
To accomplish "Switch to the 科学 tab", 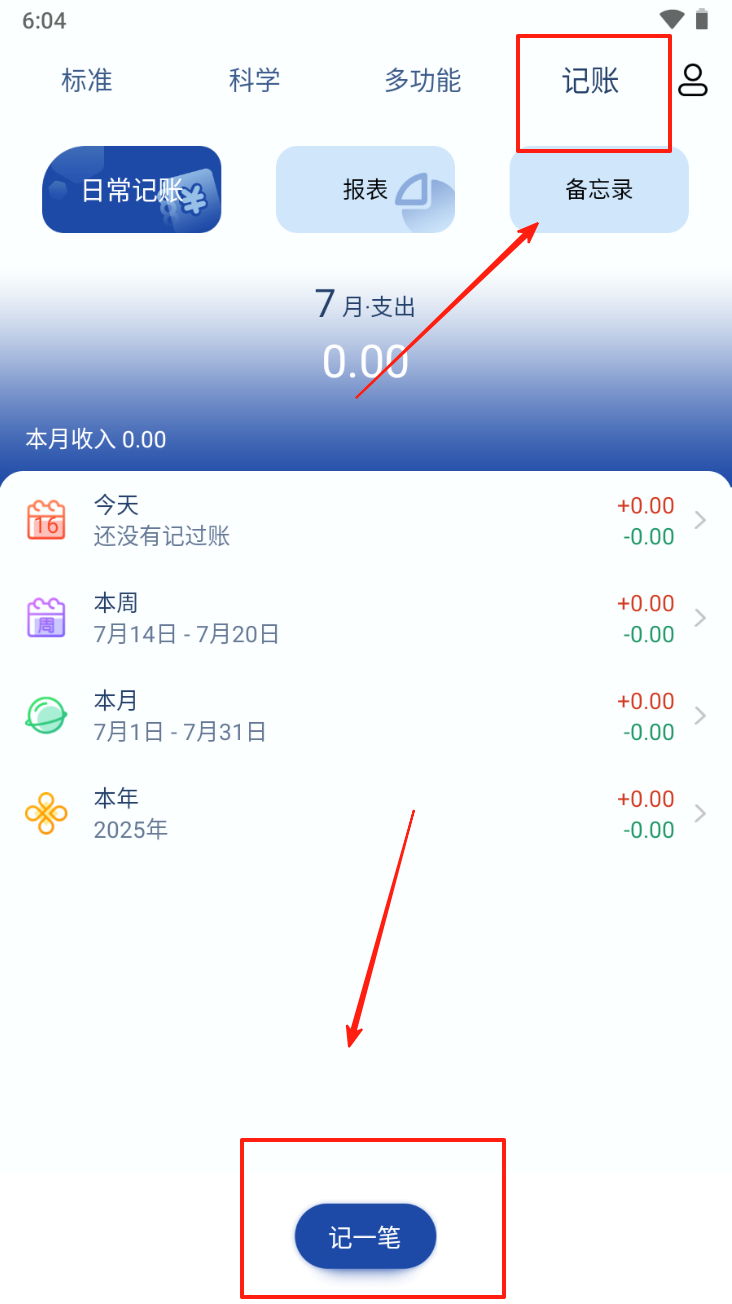I will coord(254,80).
